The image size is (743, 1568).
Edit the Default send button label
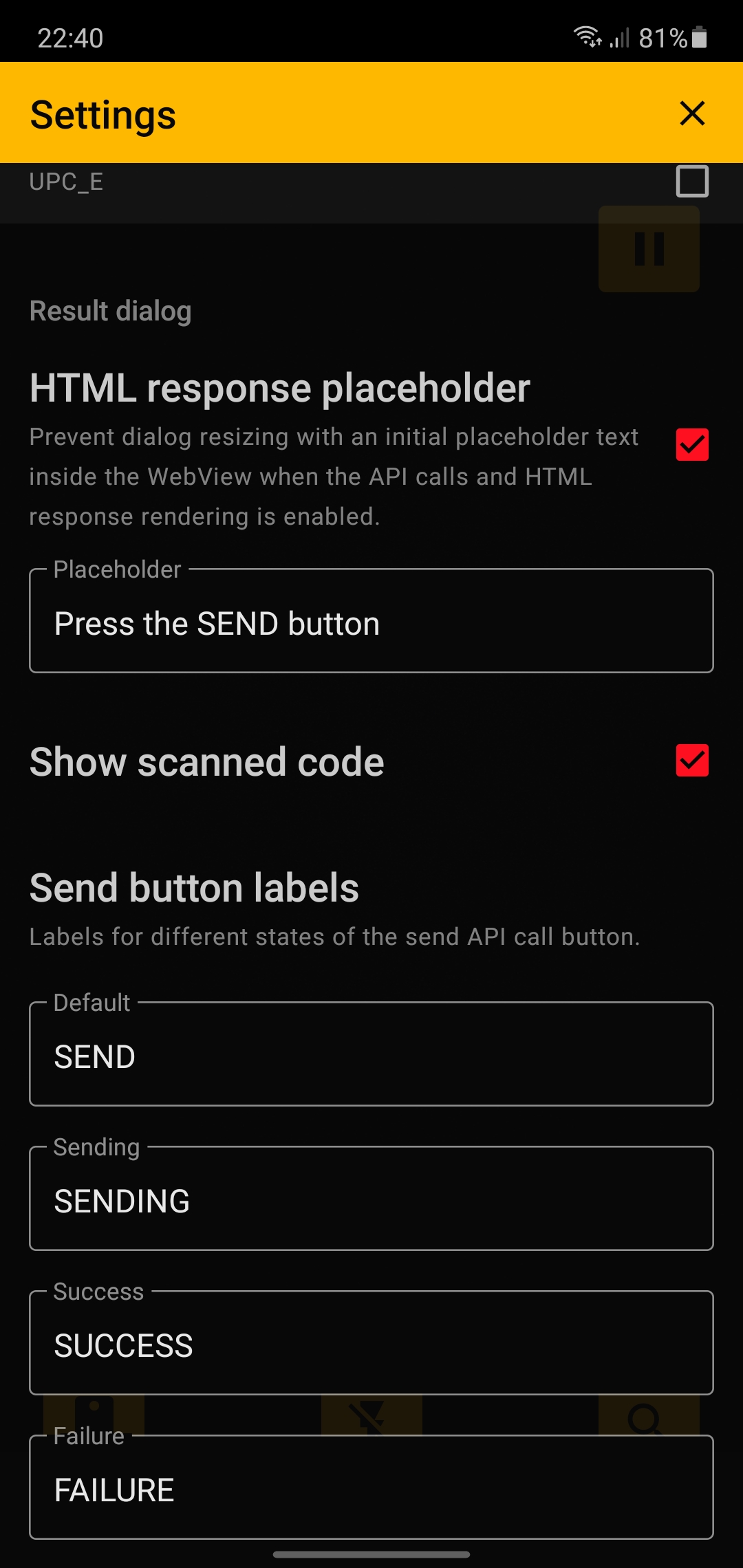click(x=371, y=1054)
